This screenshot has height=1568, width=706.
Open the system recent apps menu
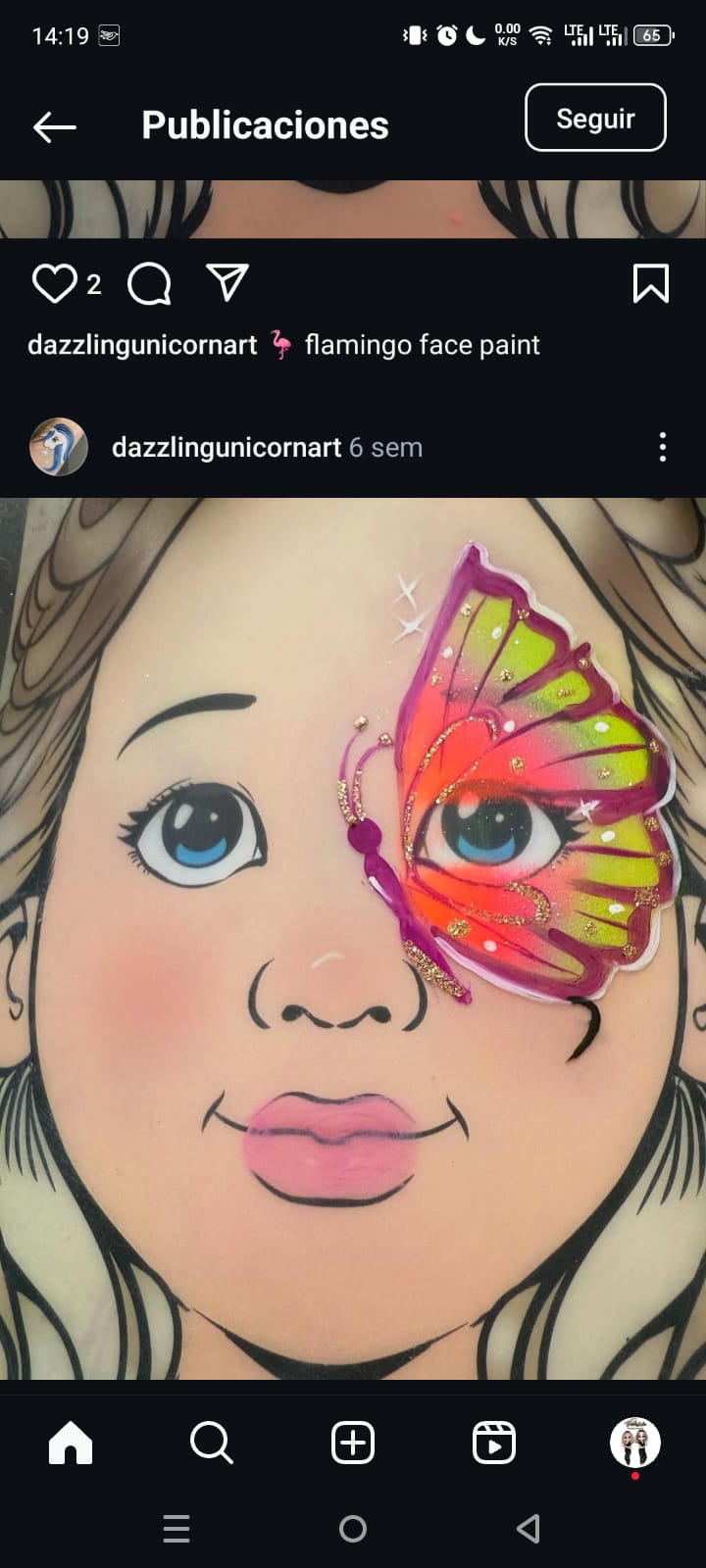tap(176, 1529)
